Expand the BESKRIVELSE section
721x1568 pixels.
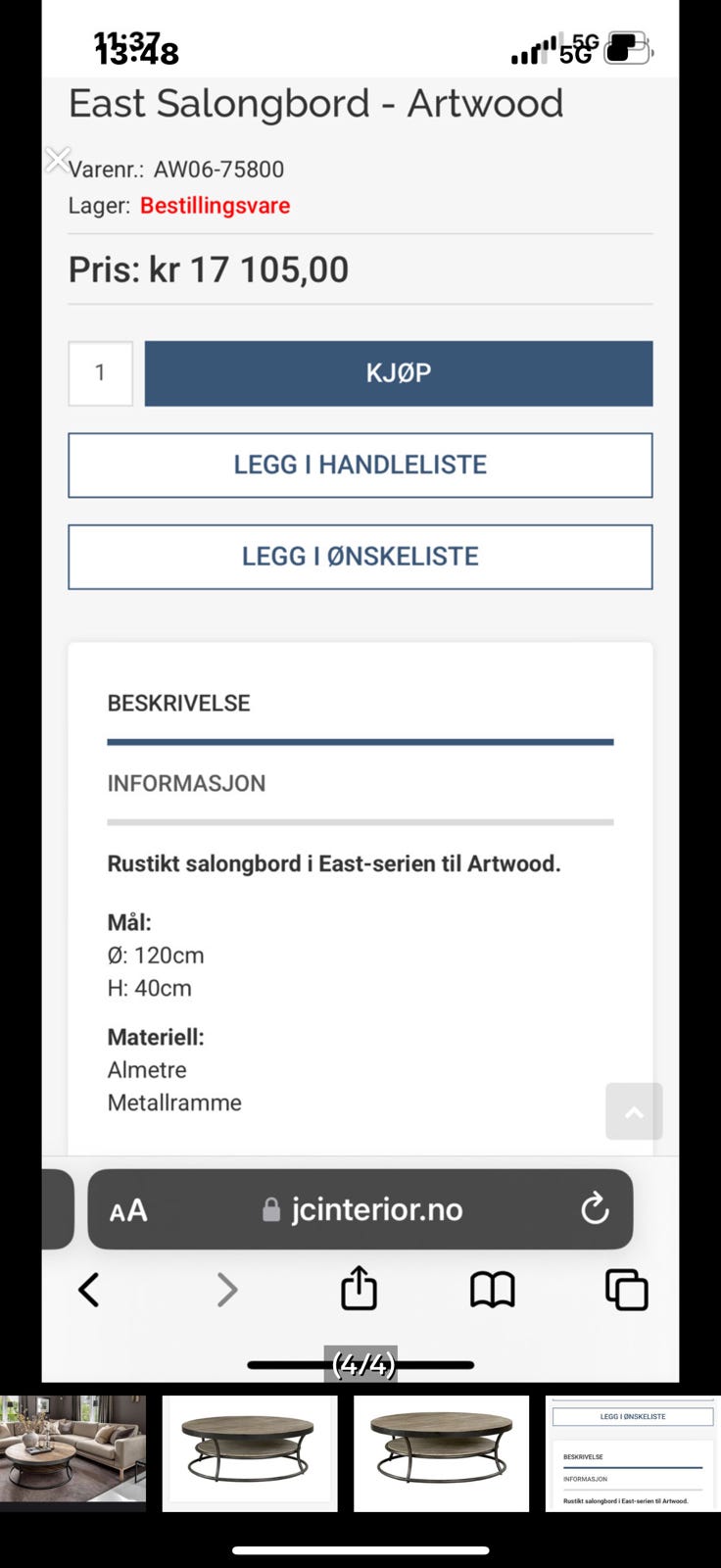(178, 703)
